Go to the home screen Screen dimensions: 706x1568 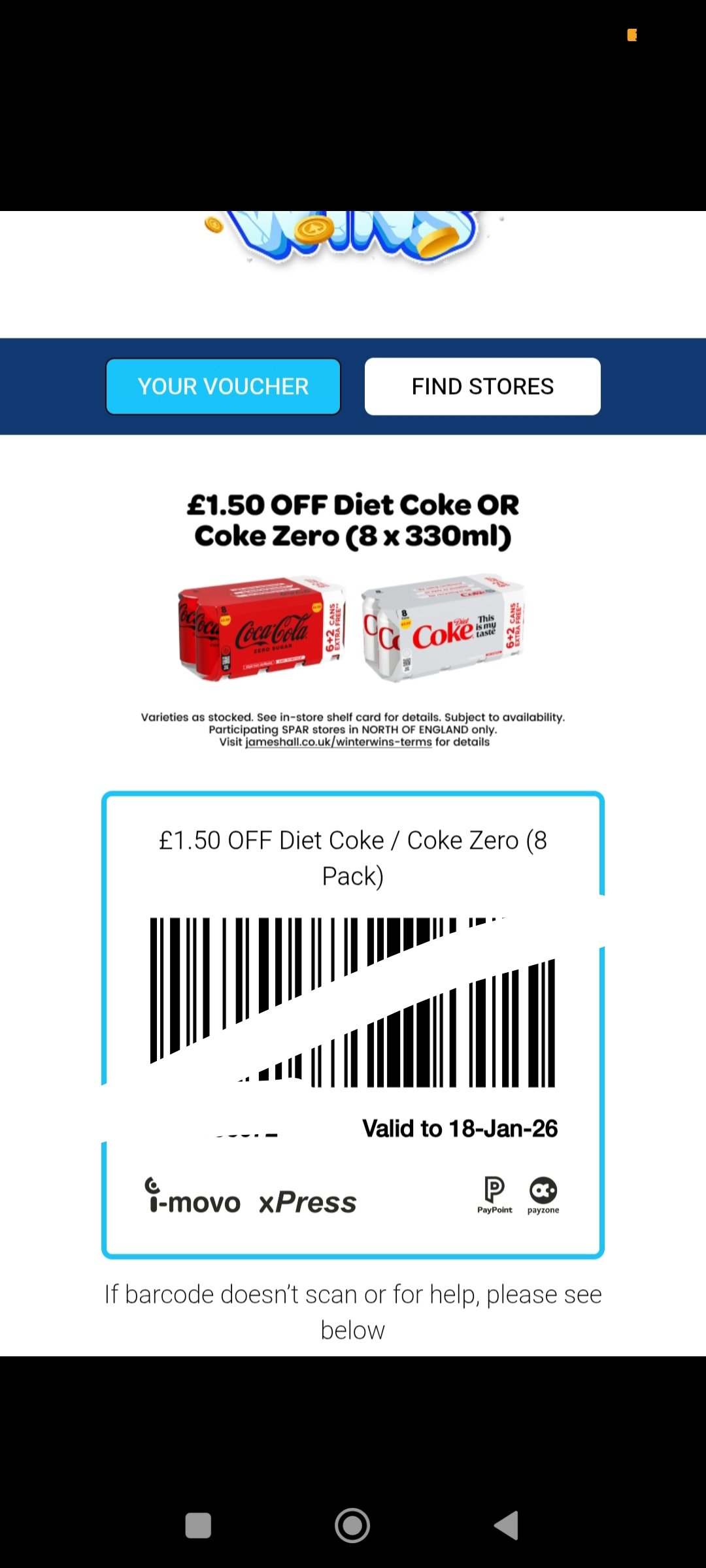click(352, 1526)
